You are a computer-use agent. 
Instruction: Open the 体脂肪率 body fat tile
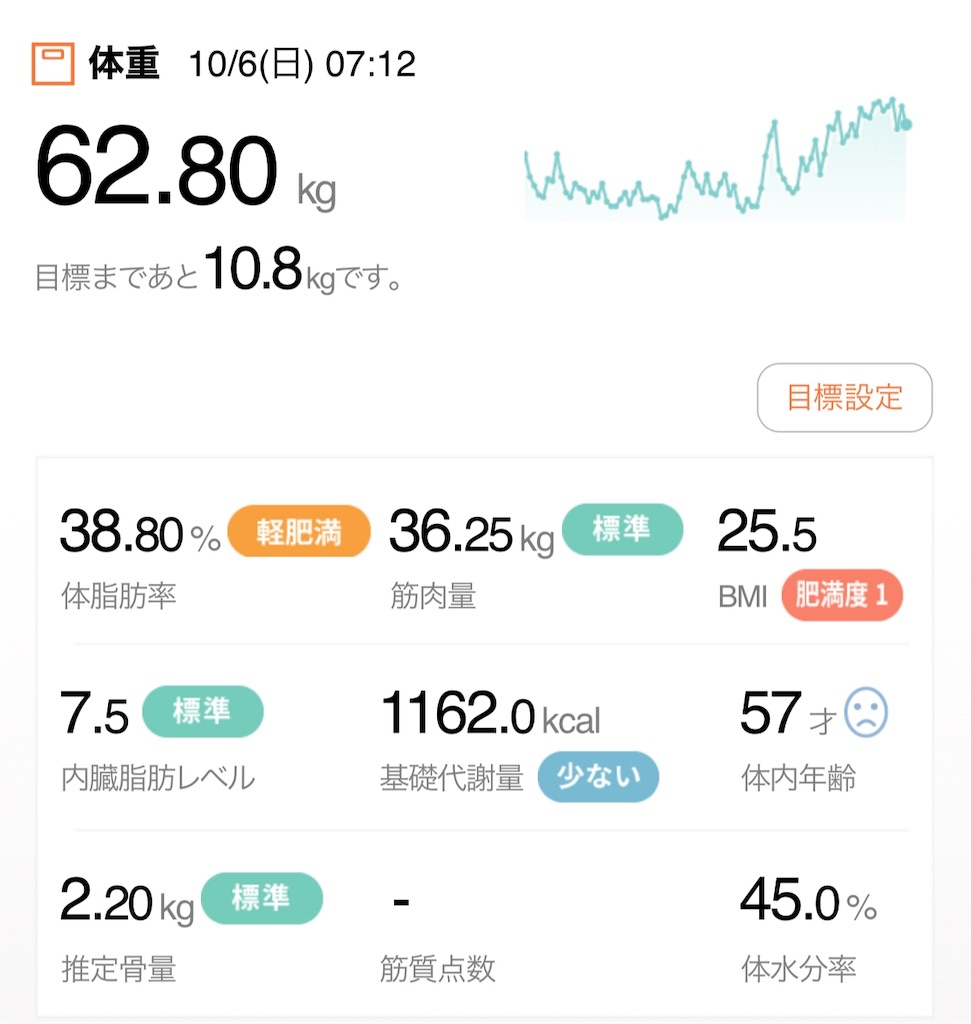tap(215, 559)
